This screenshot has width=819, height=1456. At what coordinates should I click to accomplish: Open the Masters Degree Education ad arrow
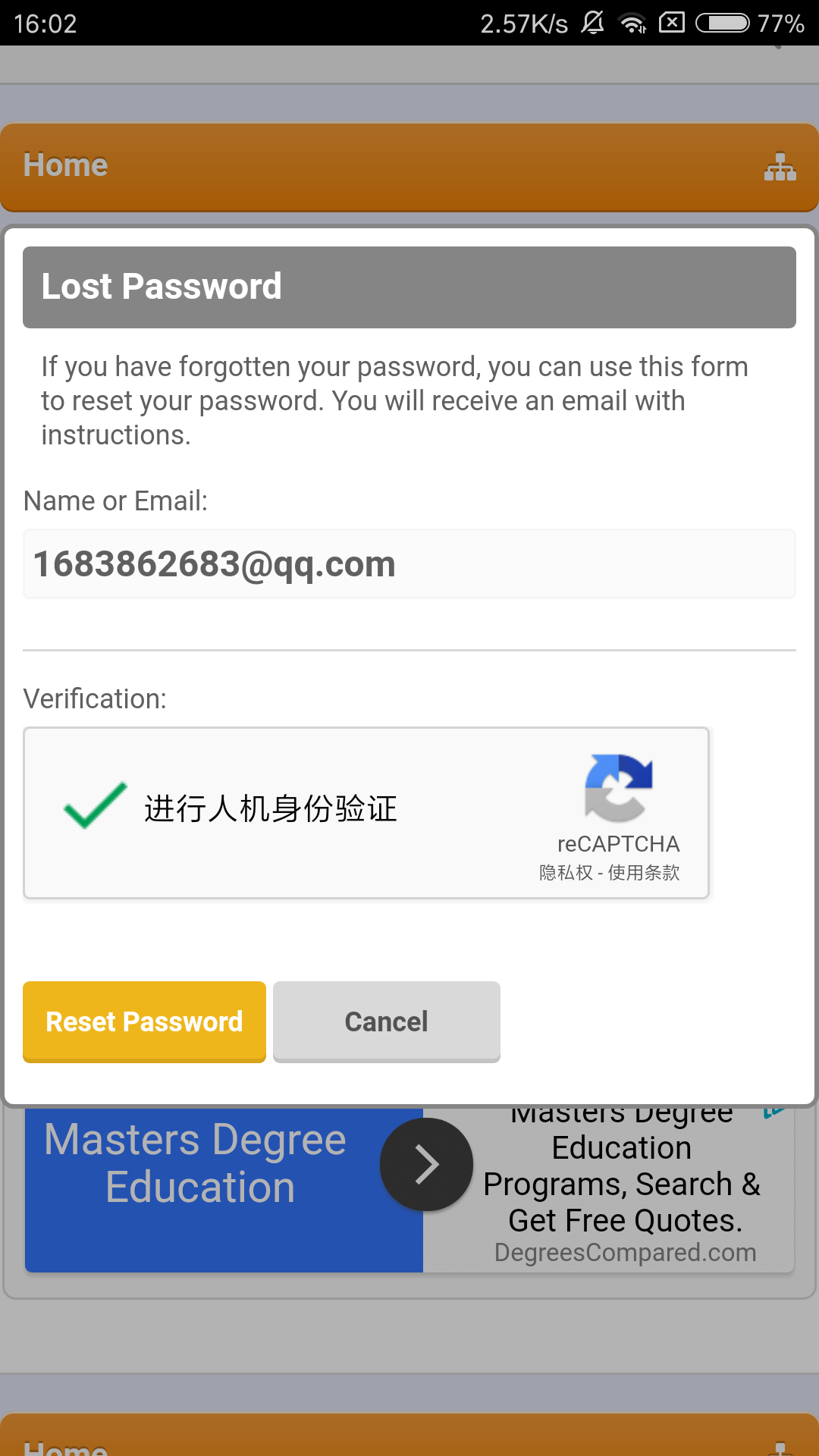pos(426,1164)
